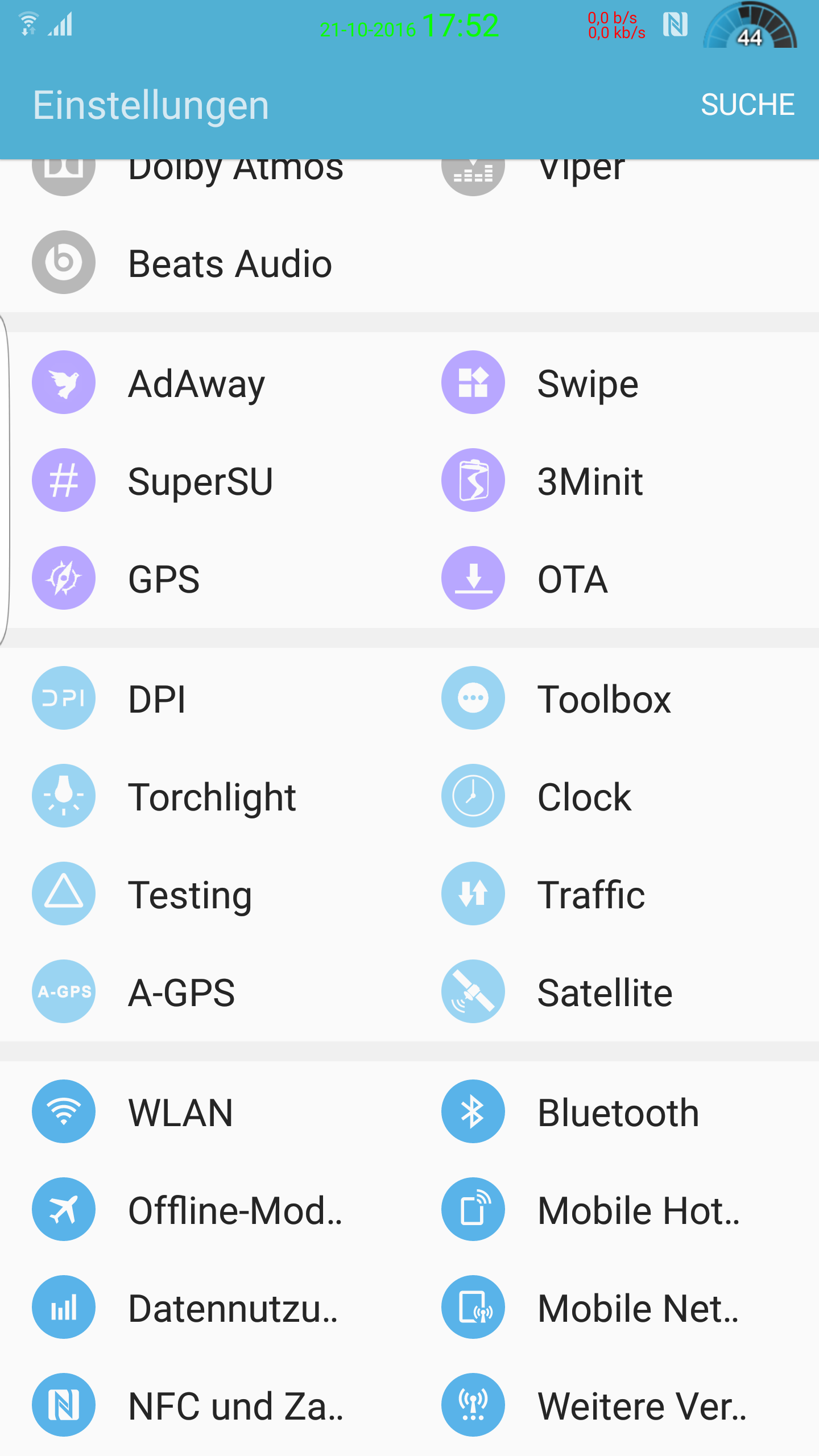Open the Traffic entry
819x1456 pixels.
[614, 894]
